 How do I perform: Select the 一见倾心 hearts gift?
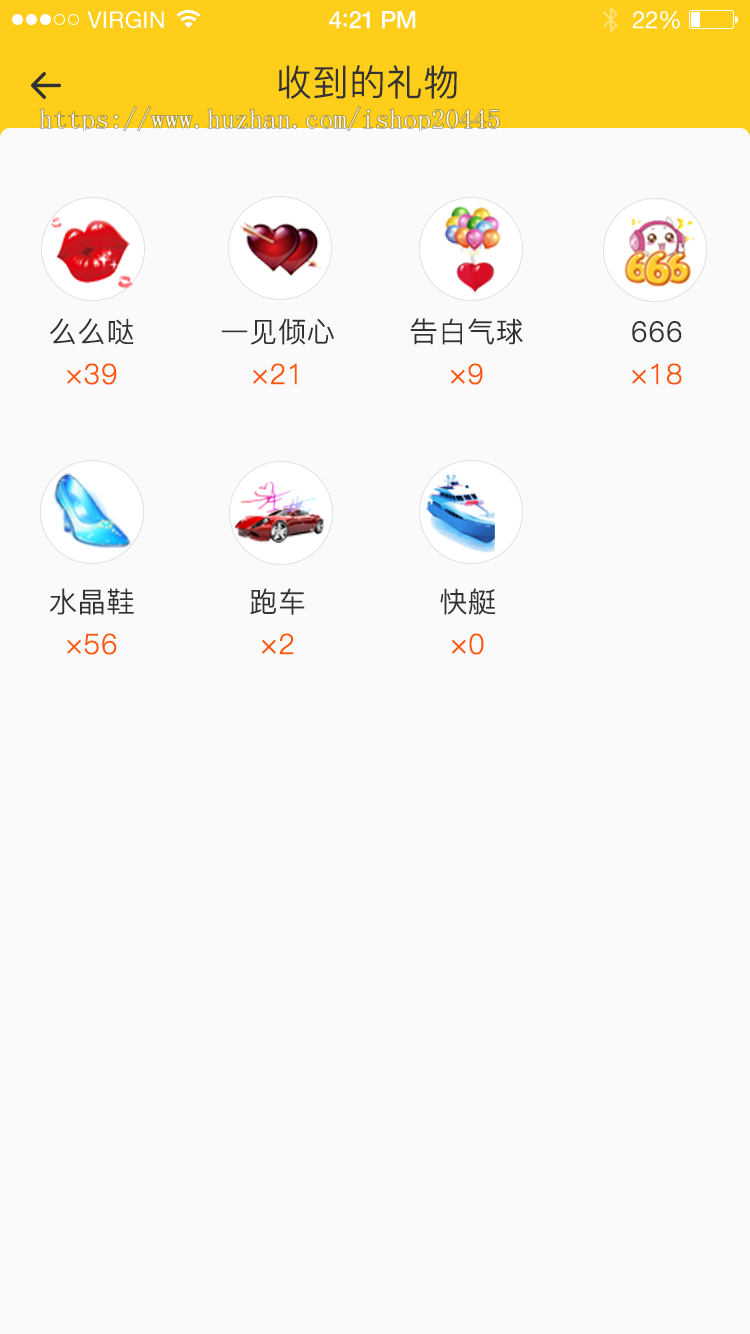click(x=280, y=249)
